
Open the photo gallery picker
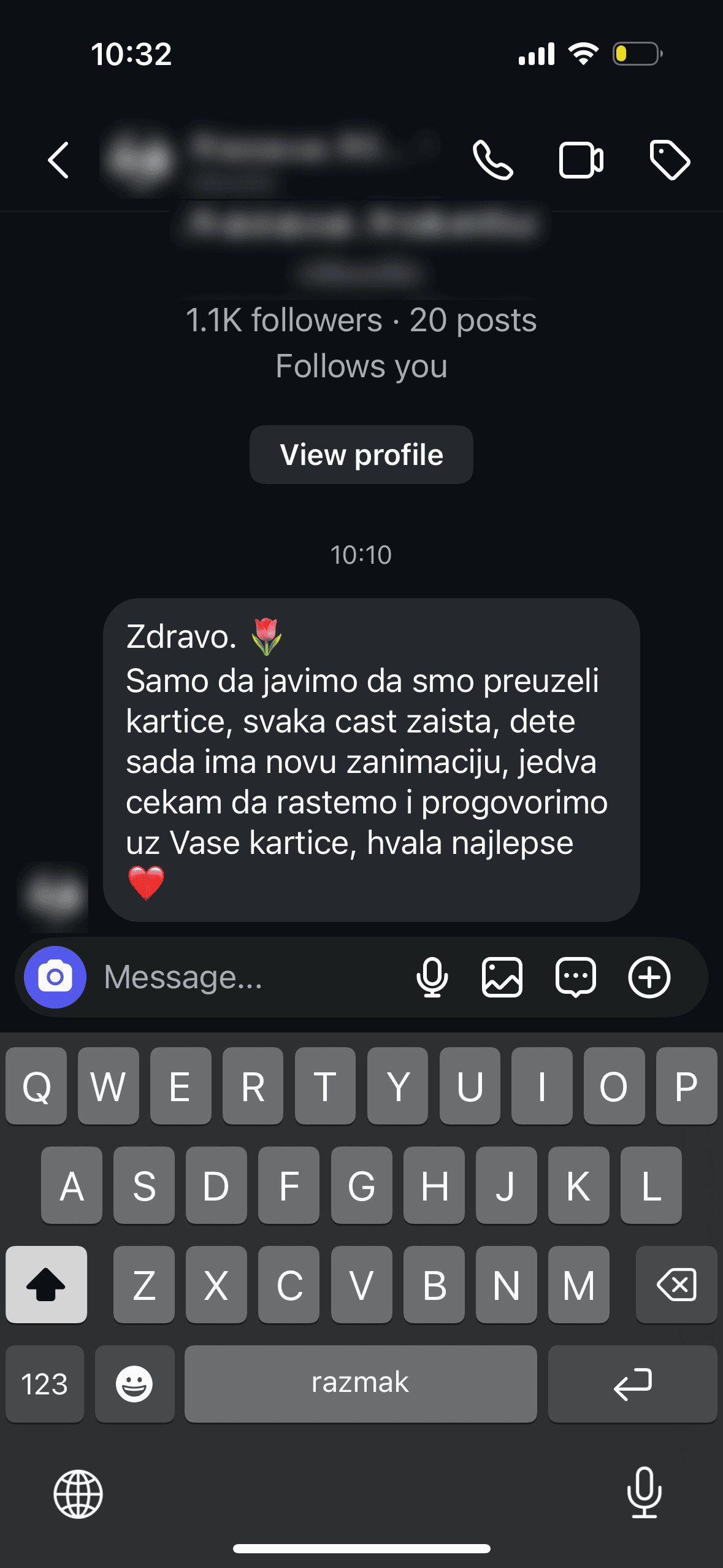click(x=502, y=977)
